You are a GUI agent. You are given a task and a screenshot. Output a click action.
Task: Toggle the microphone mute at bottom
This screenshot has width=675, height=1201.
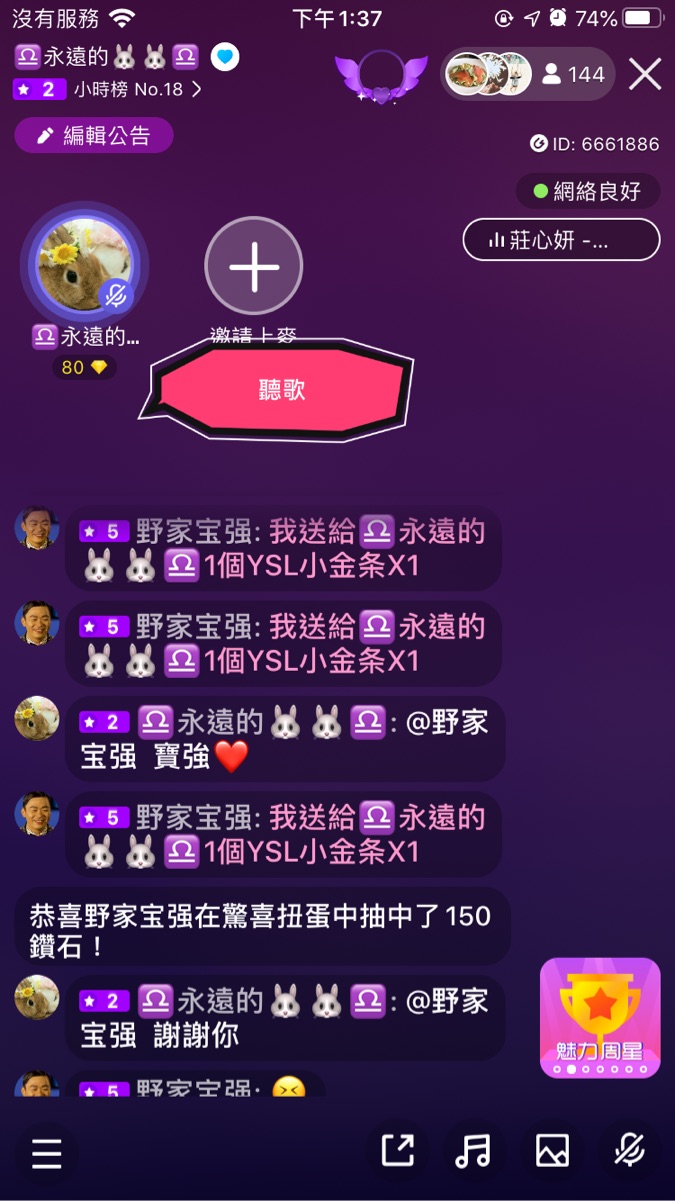[x=629, y=1151]
